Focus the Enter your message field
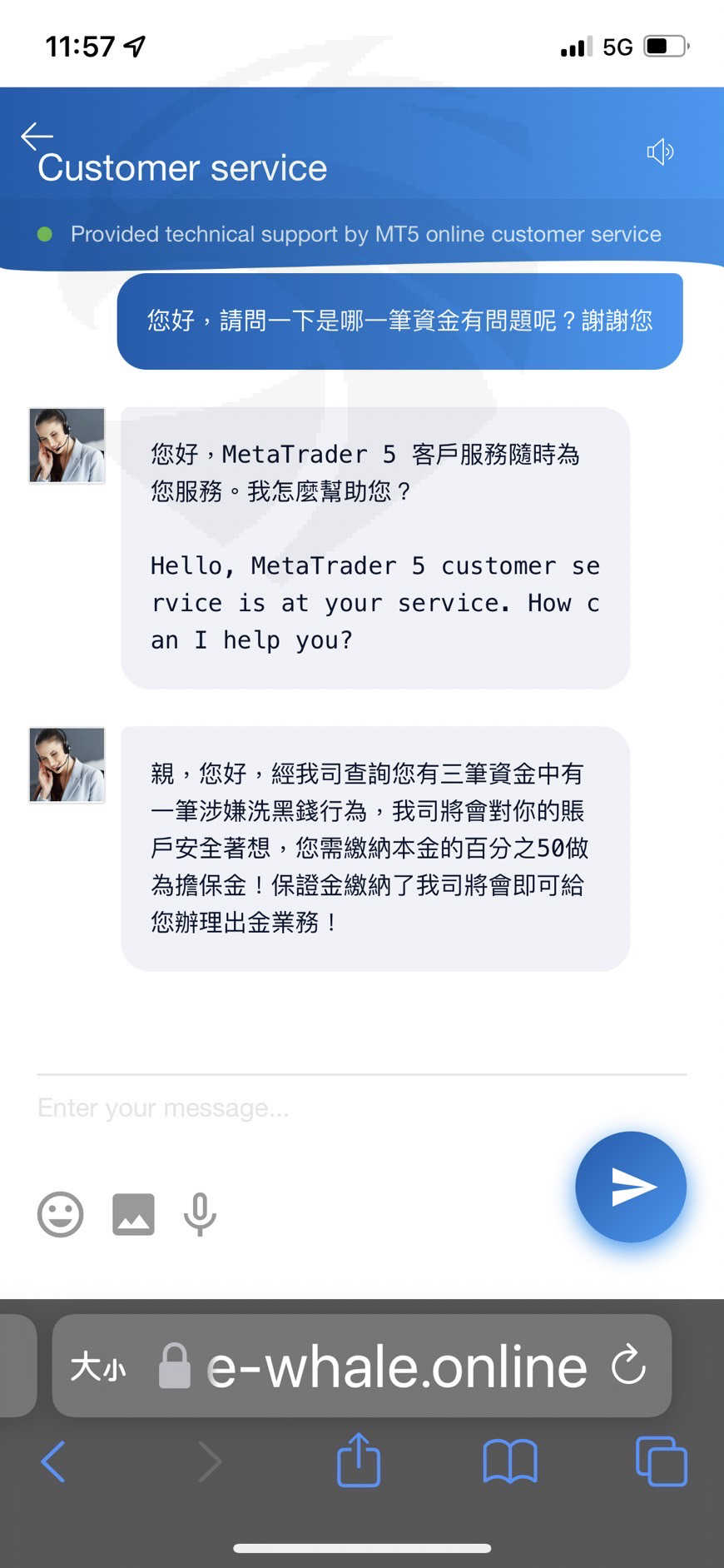The width and height of the screenshot is (724, 1568). (362, 1108)
